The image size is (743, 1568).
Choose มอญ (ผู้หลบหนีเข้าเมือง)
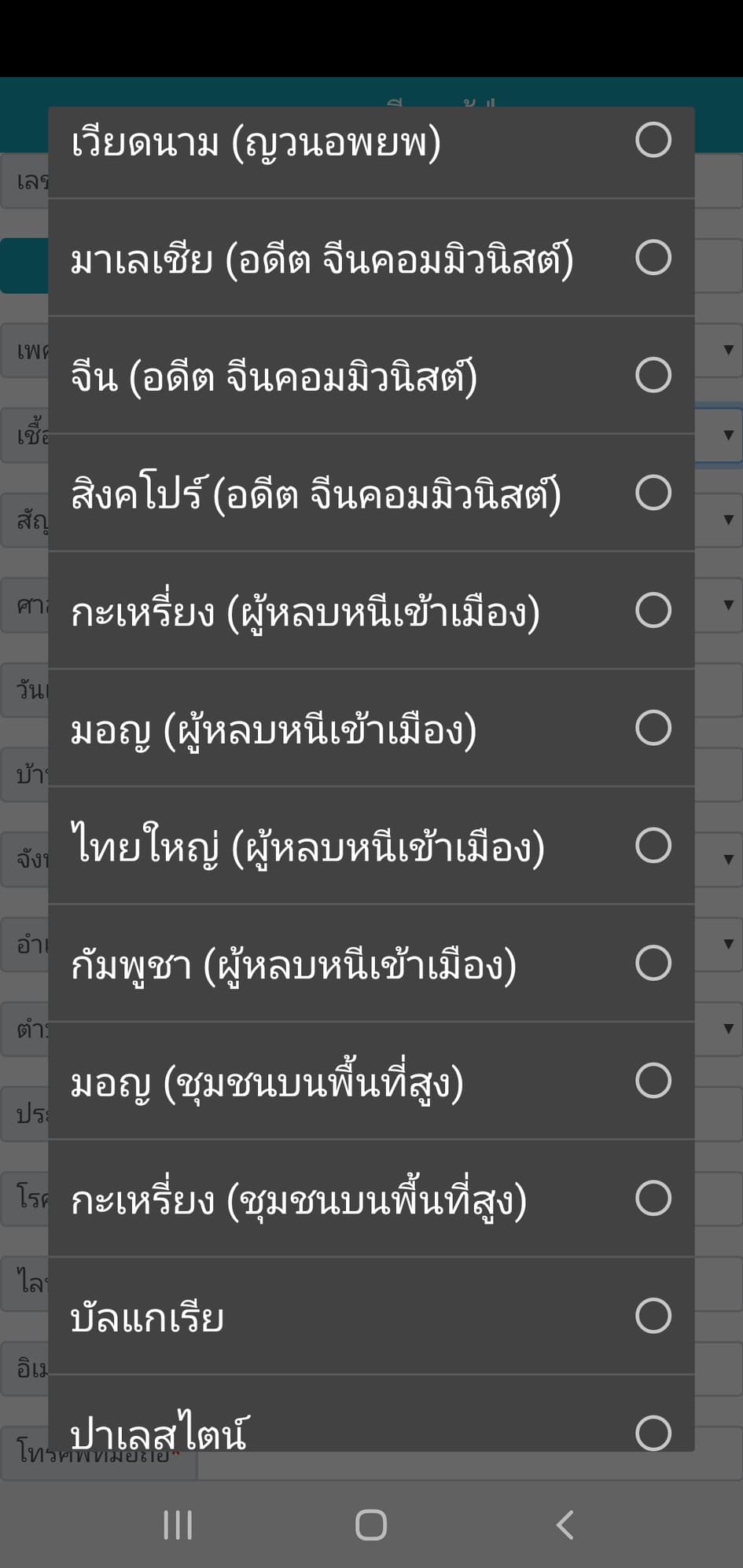[x=371, y=729]
